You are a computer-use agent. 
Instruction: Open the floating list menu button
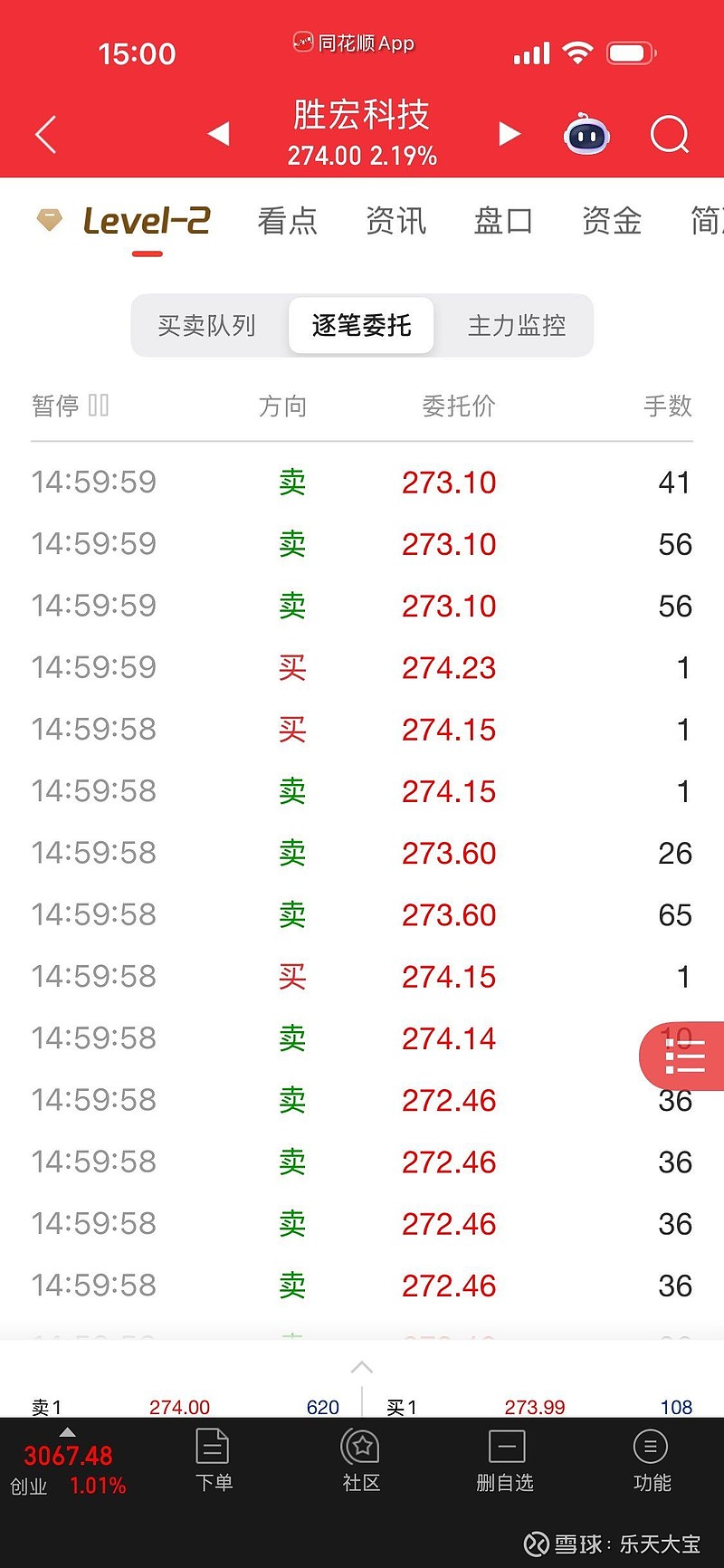click(x=684, y=1056)
